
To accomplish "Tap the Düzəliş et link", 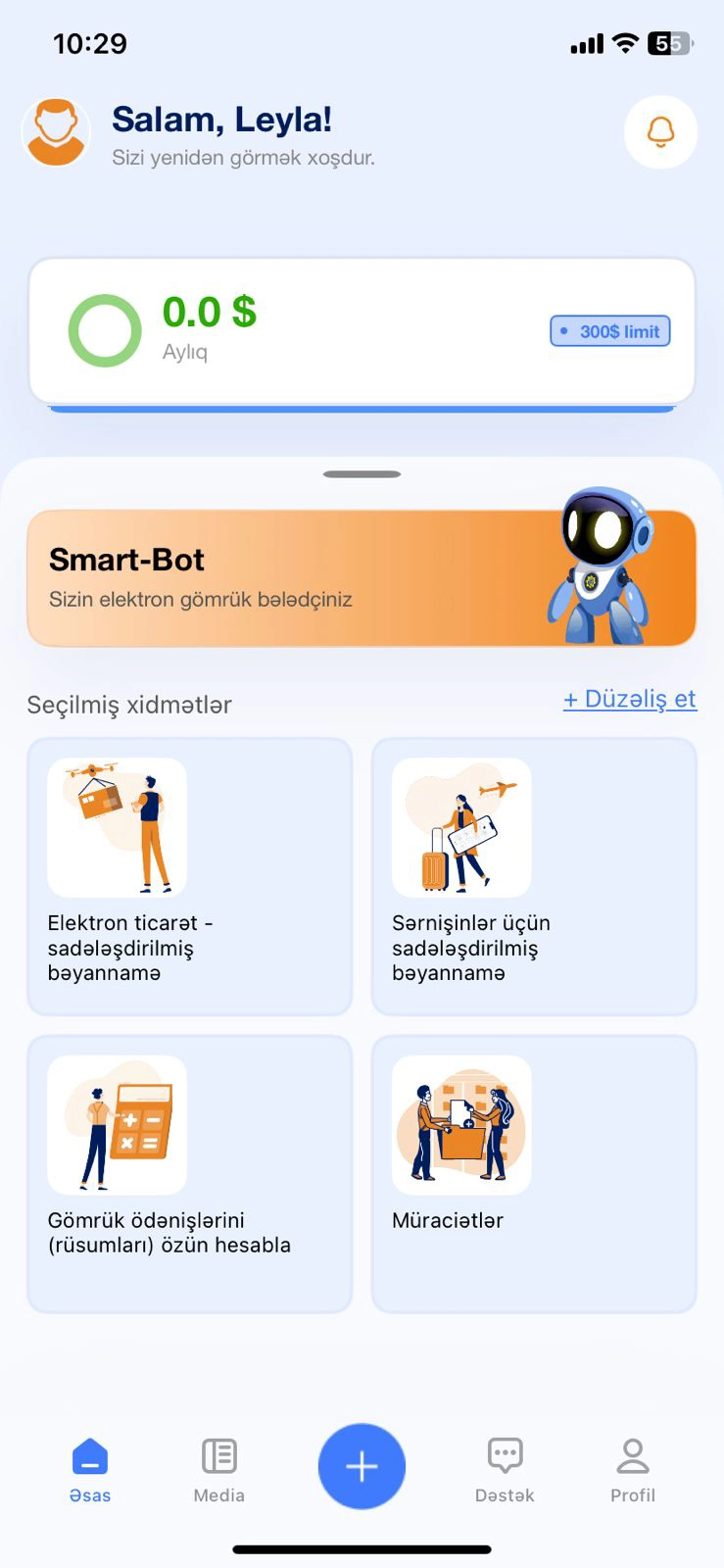I will click(x=630, y=700).
